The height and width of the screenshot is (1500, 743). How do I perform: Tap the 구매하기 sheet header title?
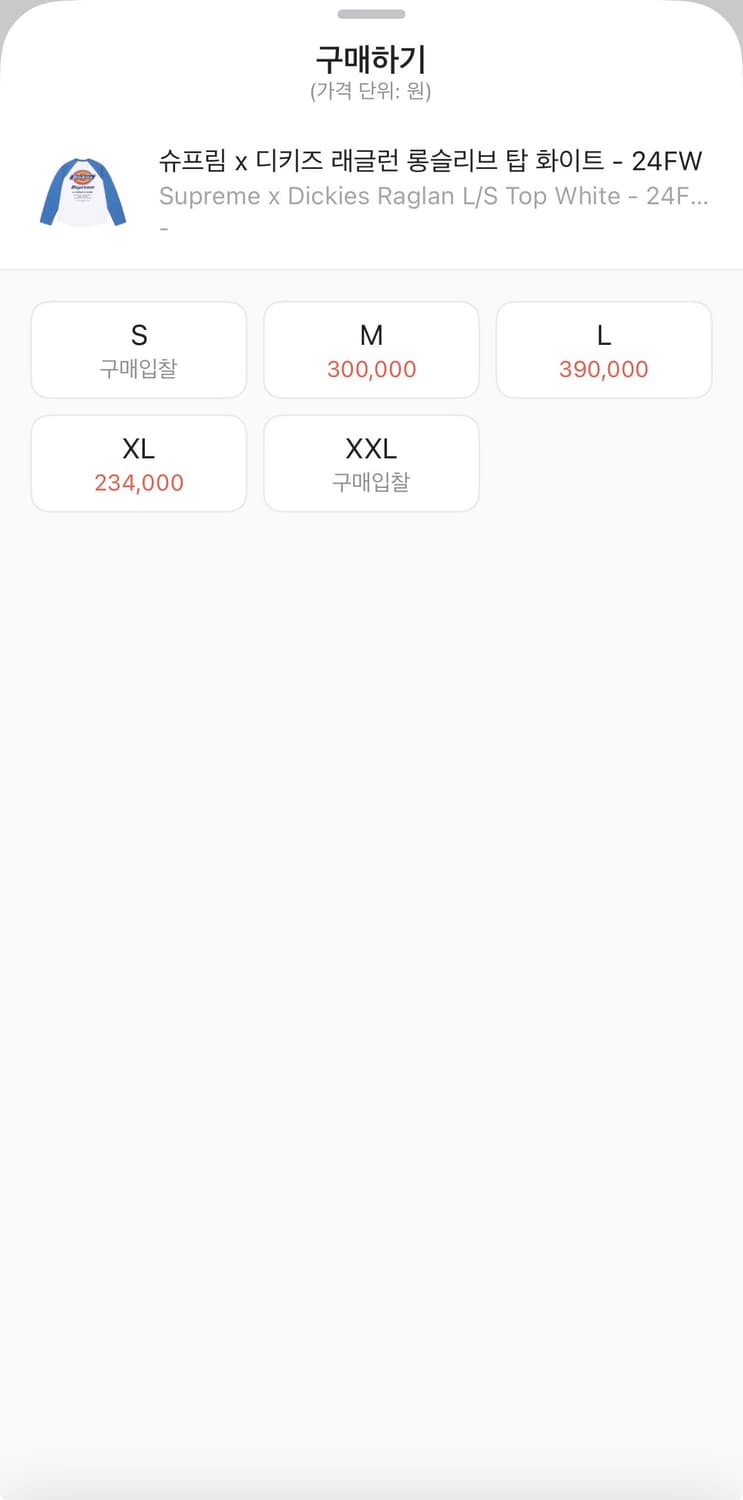[371, 58]
